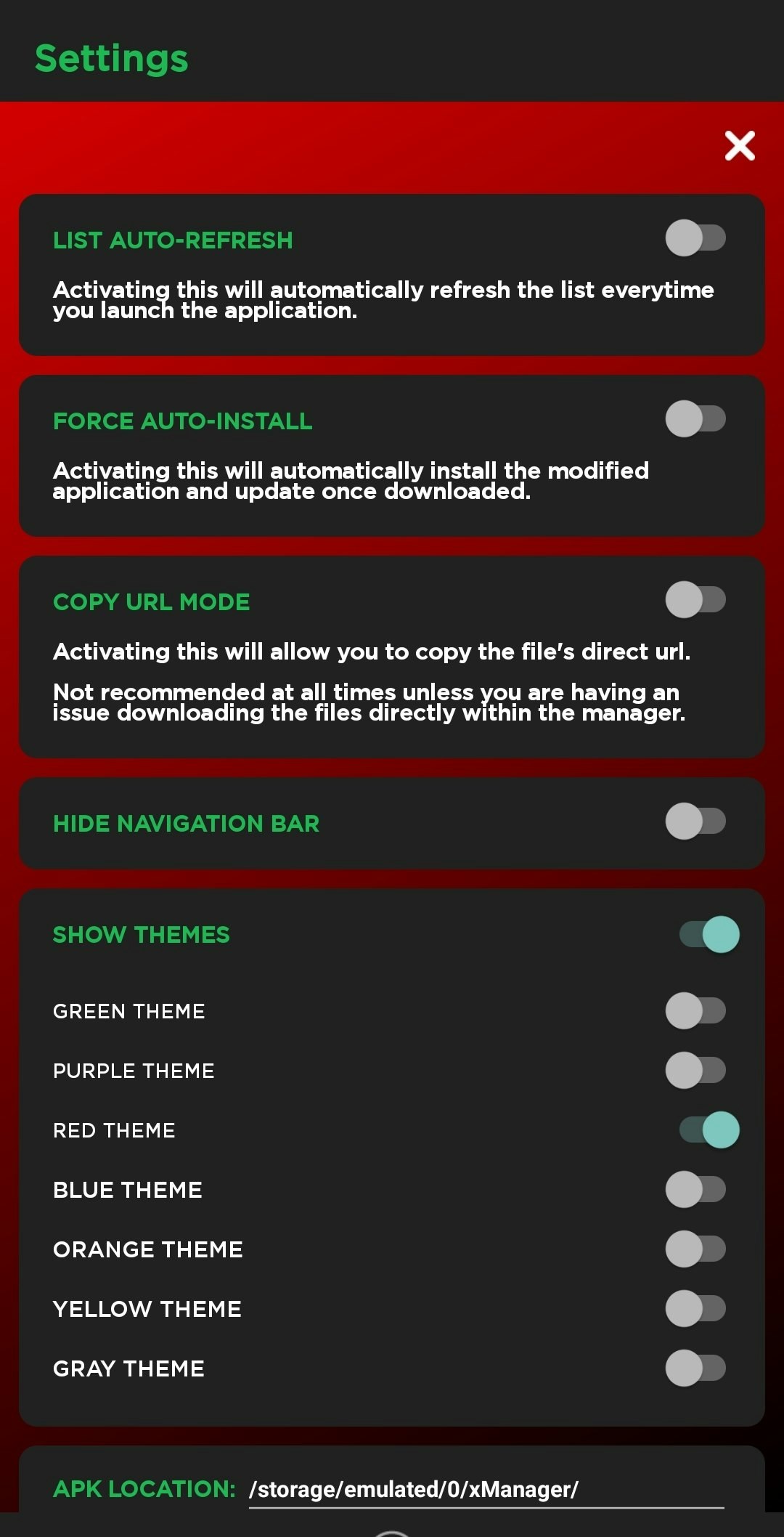The width and height of the screenshot is (784, 1537).
Task: Click the SHOW THEMES section header
Action: (x=141, y=934)
